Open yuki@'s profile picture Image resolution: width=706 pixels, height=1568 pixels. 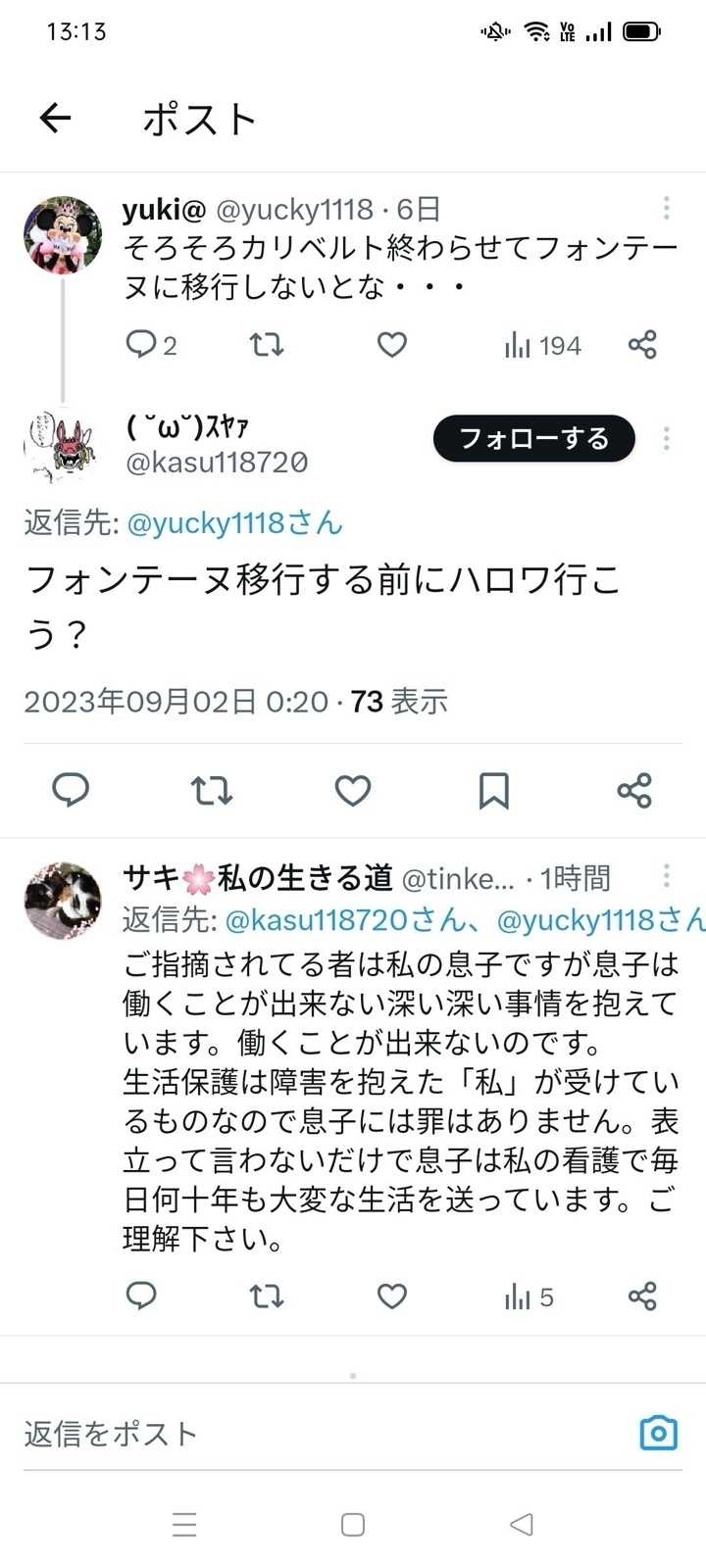pos(63,235)
